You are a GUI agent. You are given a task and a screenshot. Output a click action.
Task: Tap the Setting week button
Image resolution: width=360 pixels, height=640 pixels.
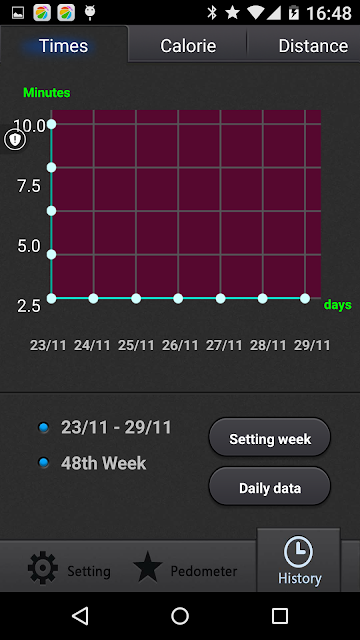point(270,439)
